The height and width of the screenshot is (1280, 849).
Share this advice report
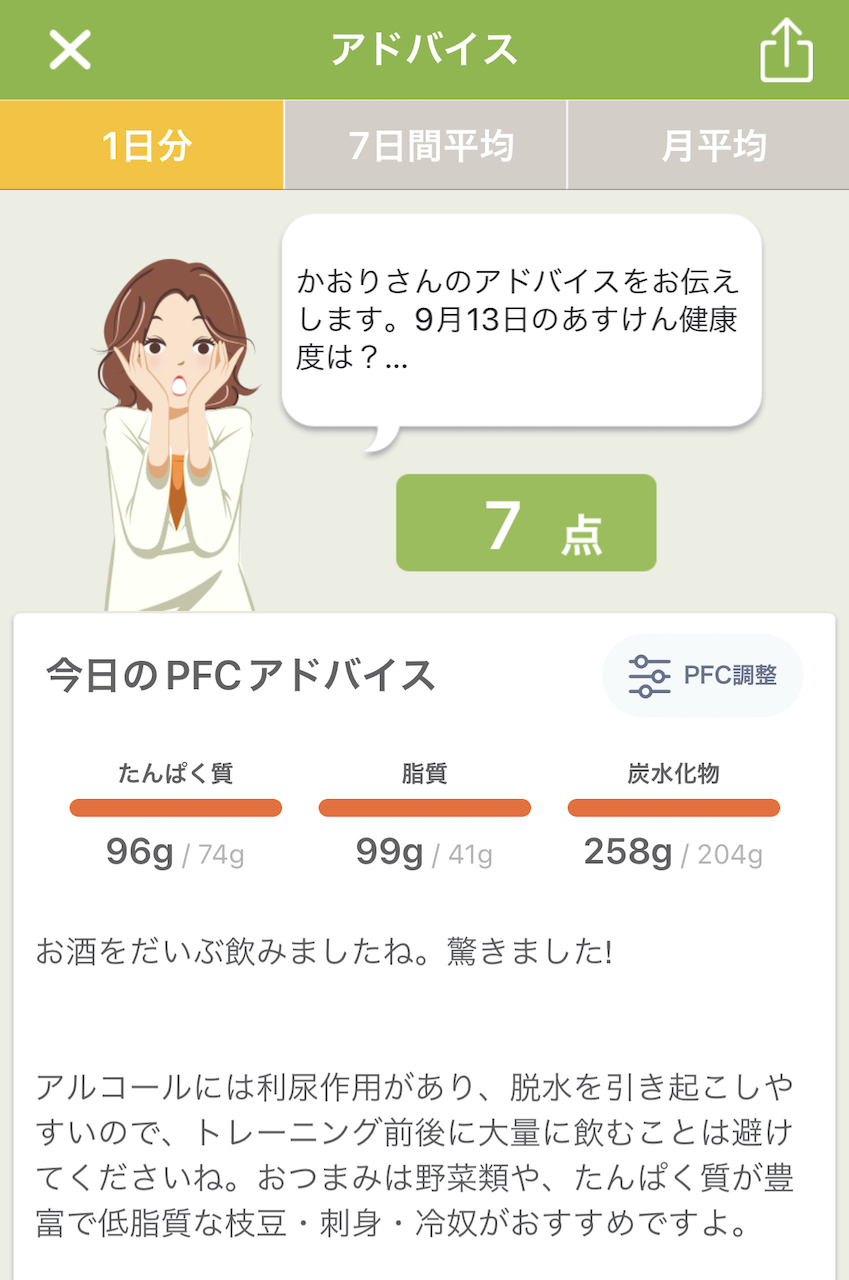pos(786,50)
